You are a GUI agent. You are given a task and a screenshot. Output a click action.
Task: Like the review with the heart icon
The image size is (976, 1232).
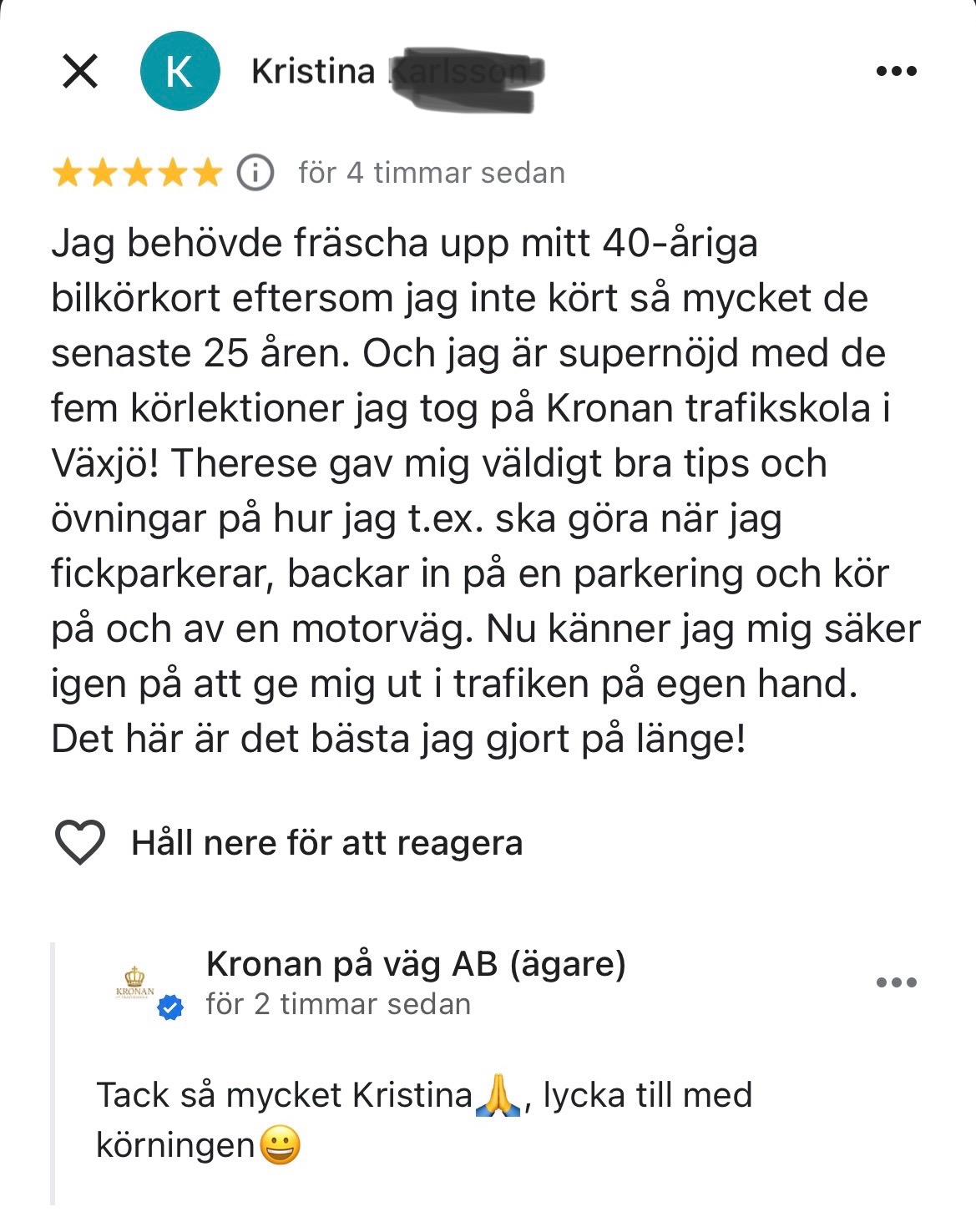(x=79, y=841)
